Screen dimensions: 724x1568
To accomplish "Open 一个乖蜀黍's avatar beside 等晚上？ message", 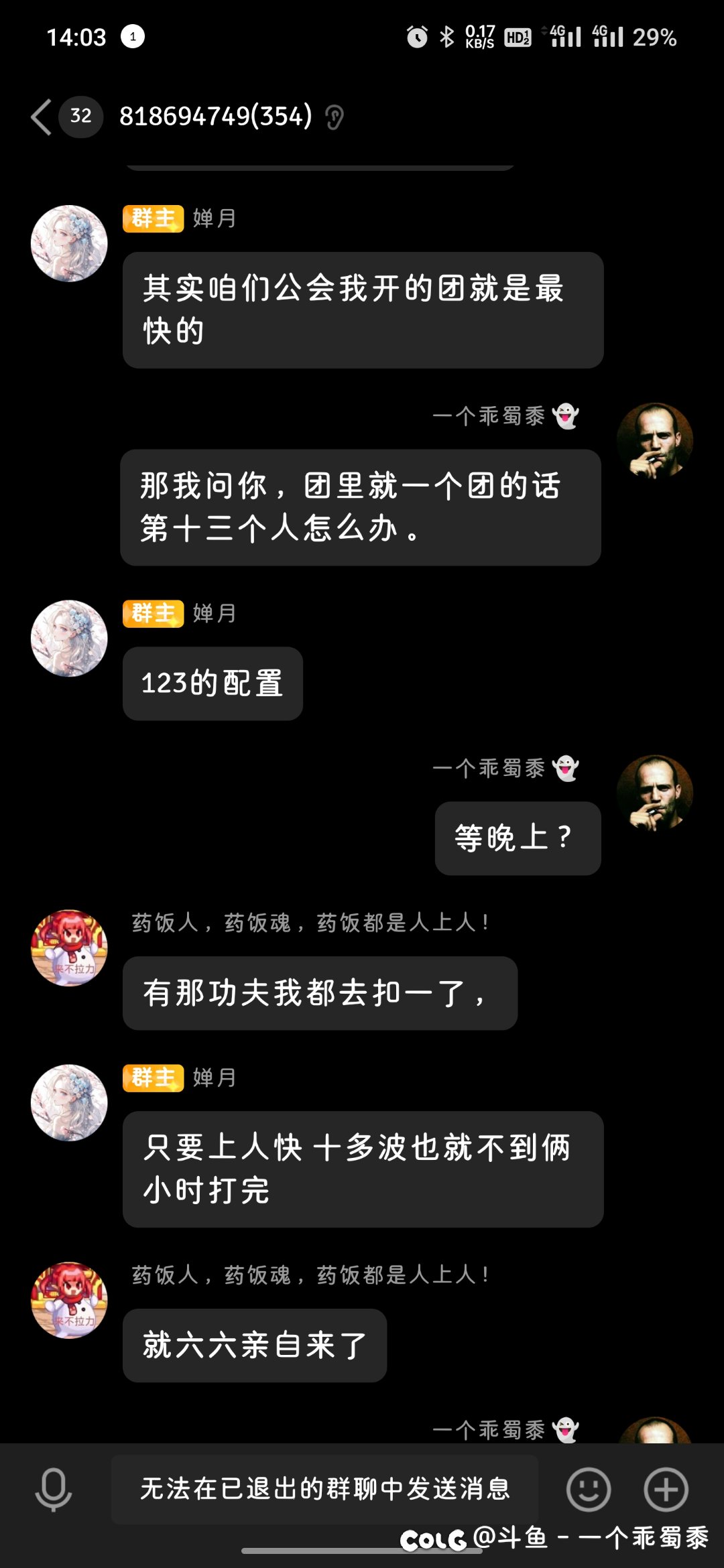I will [x=655, y=793].
